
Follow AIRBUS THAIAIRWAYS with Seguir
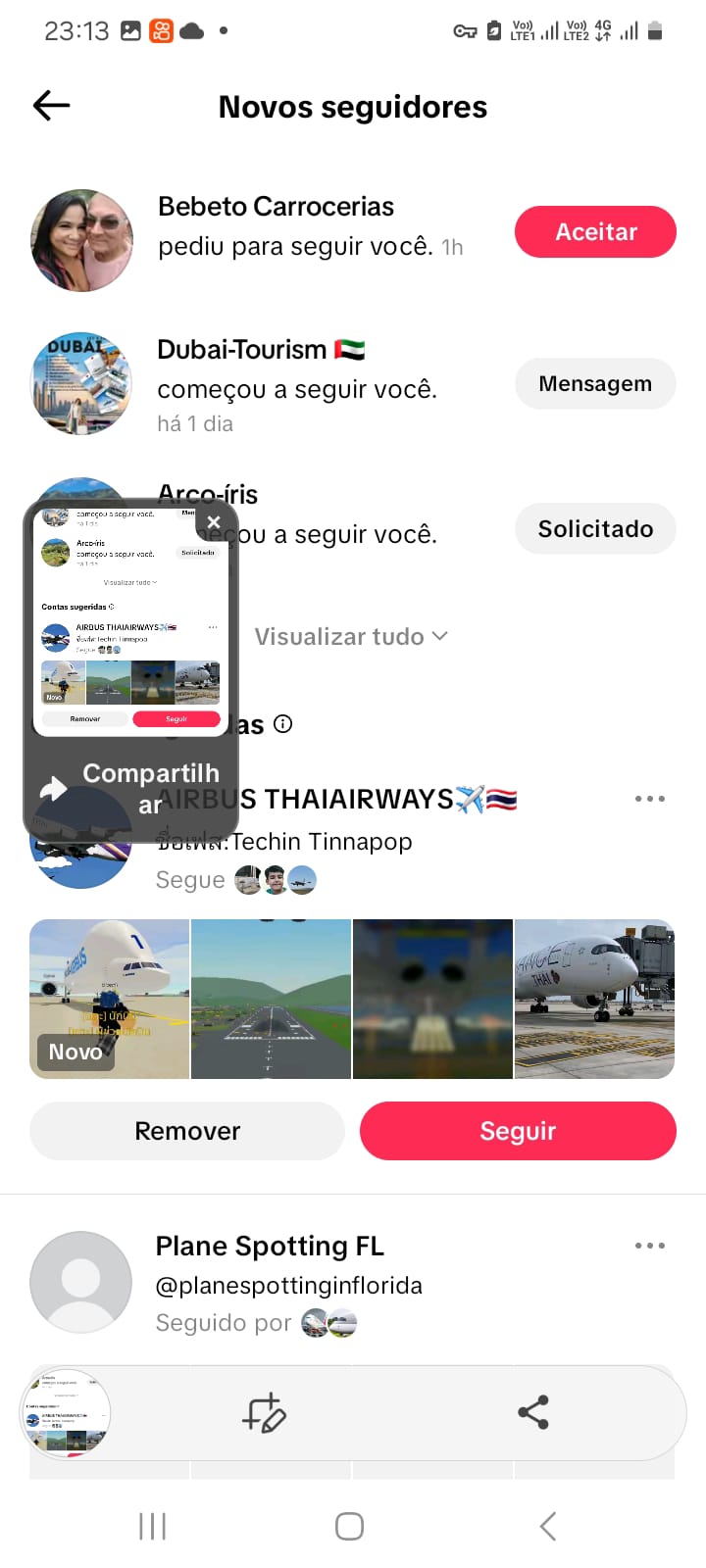click(x=518, y=1131)
